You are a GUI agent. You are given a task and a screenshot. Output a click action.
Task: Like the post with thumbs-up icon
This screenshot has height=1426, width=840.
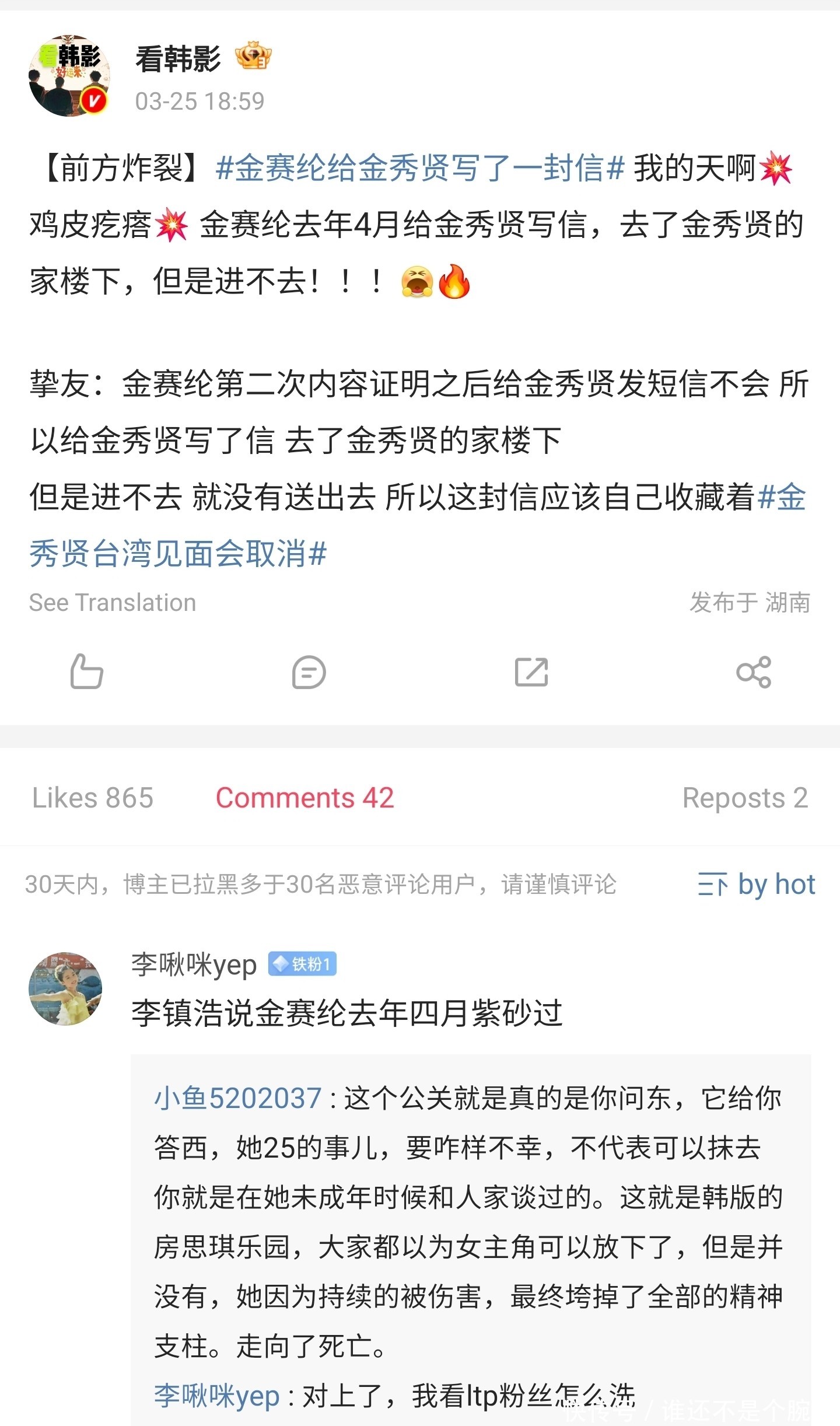[x=86, y=672]
